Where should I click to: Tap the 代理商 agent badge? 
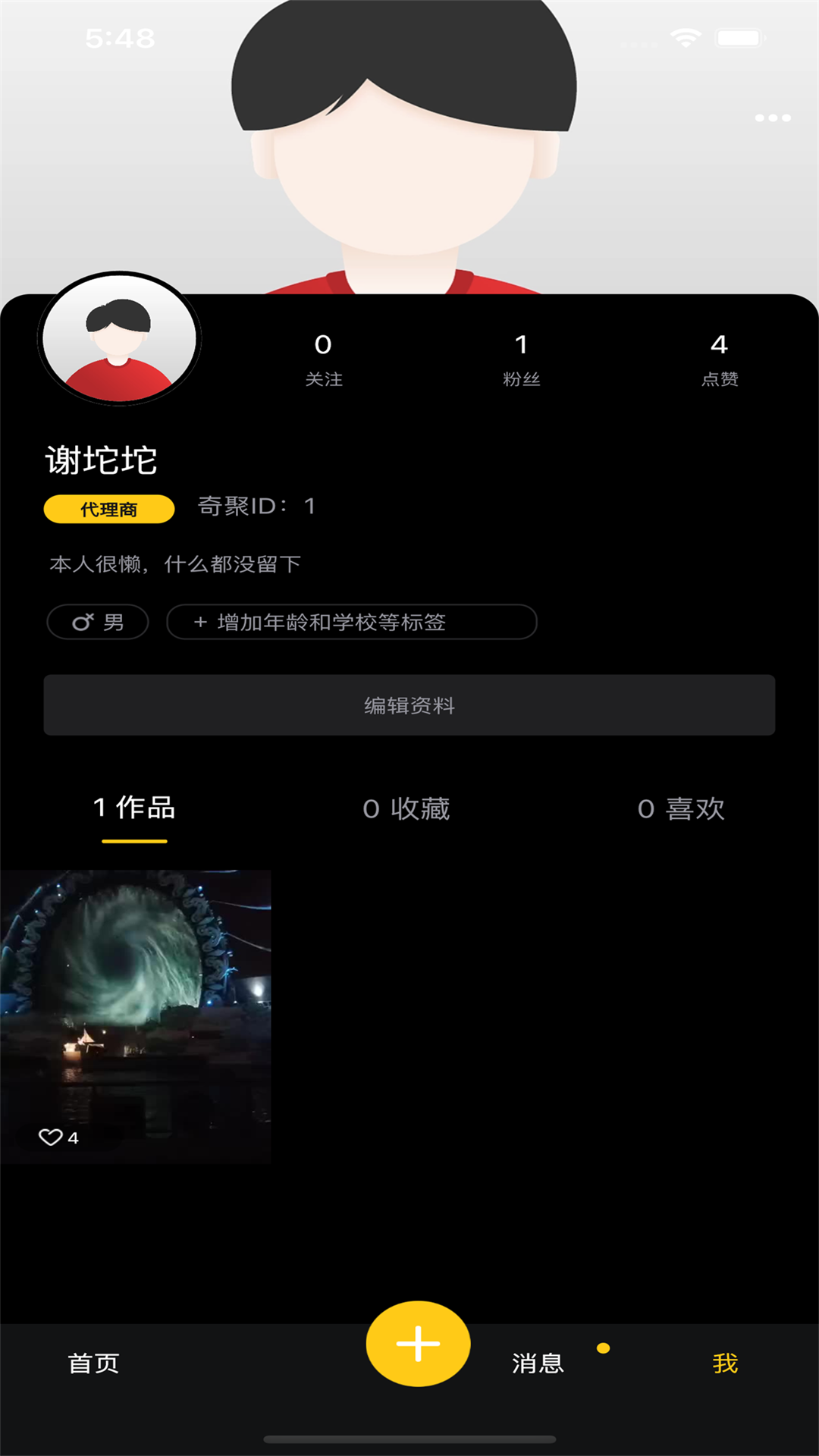(108, 508)
